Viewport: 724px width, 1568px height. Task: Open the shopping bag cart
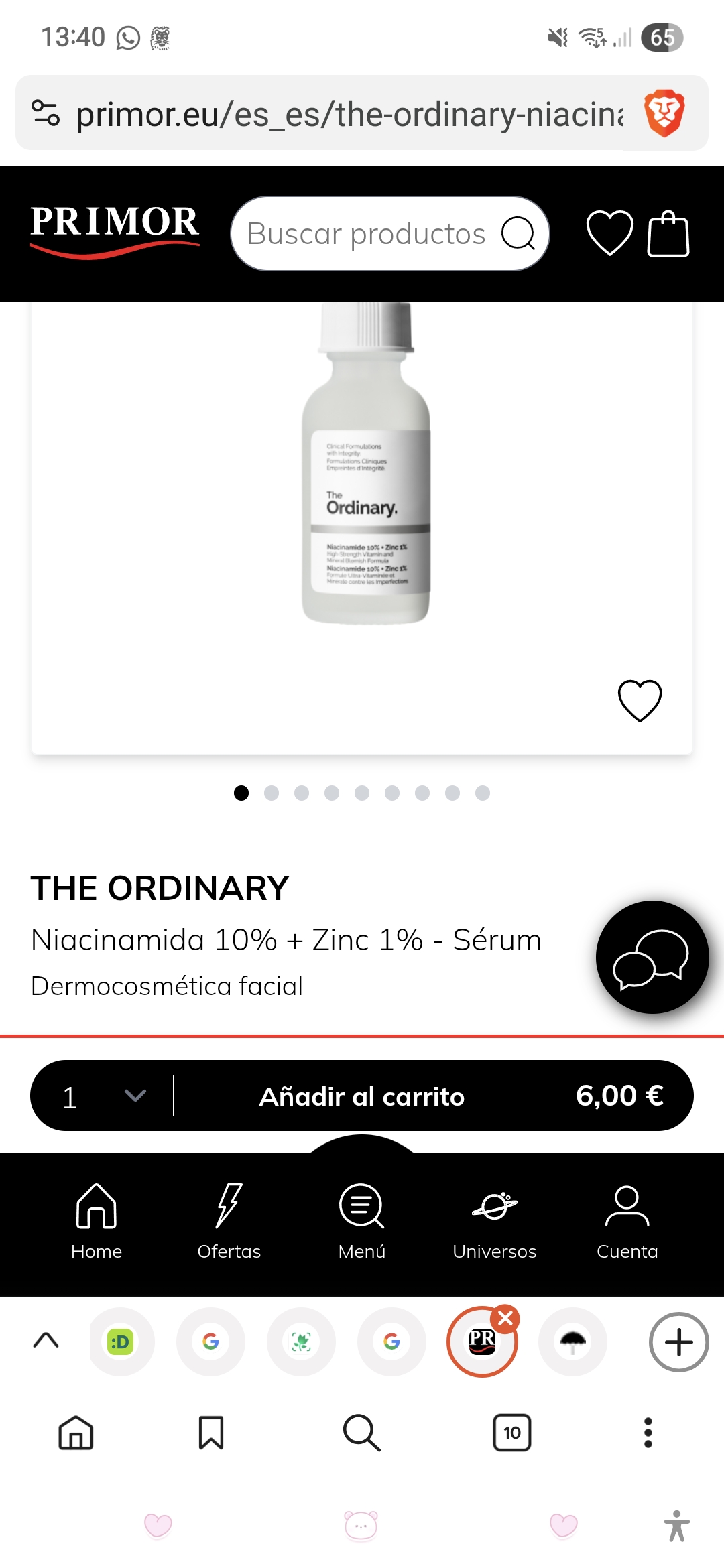coord(668,233)
